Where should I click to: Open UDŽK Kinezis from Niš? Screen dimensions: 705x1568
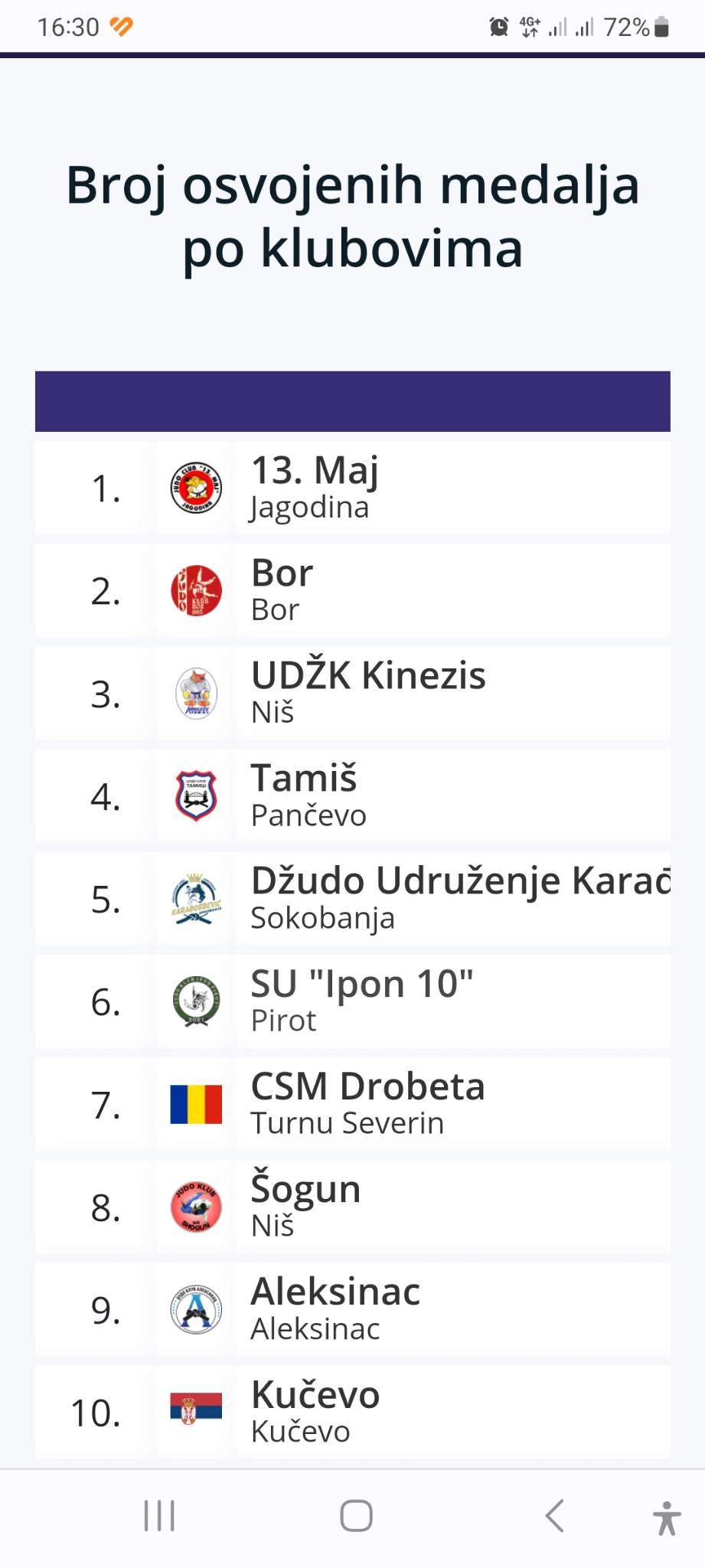click(352, 693)
